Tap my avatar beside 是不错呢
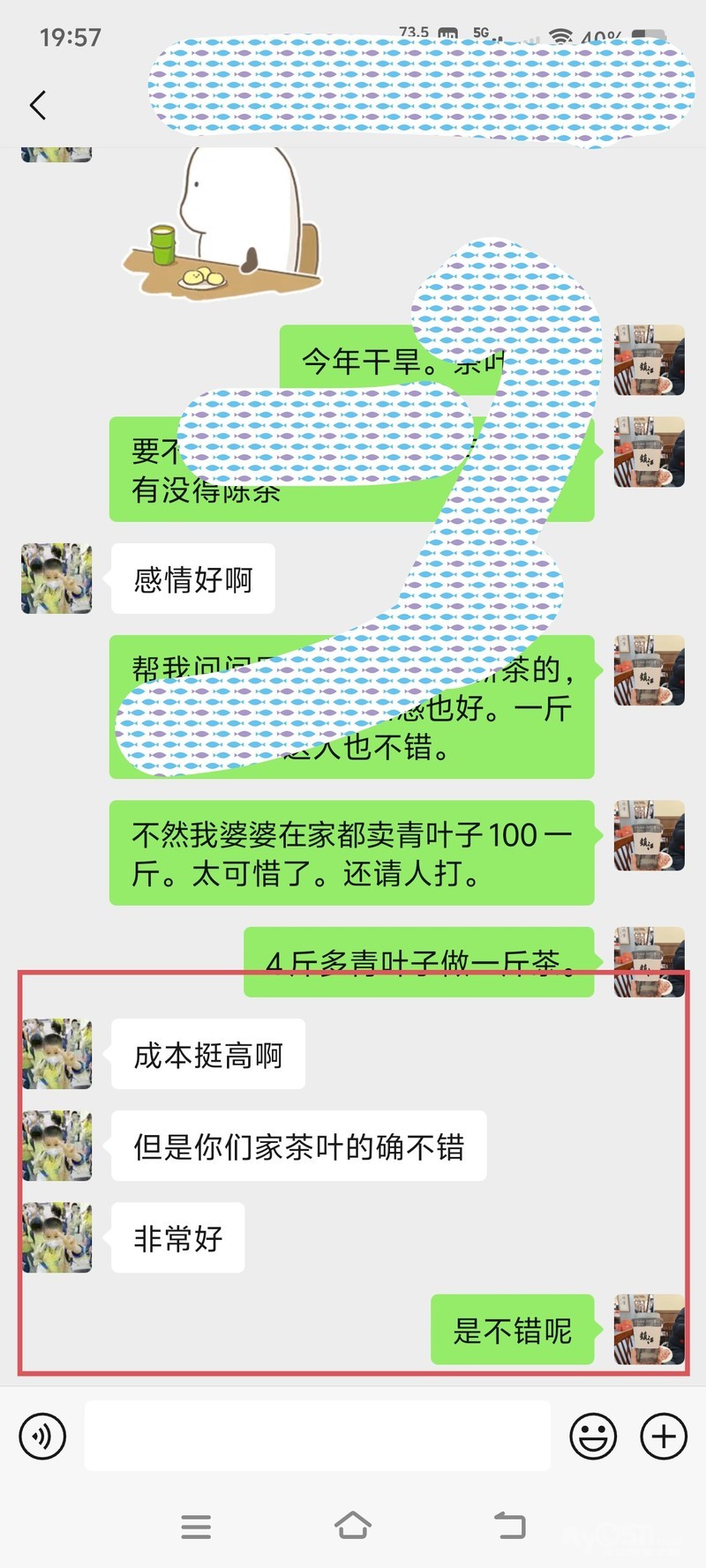This screenshot has width=706, height=1568. tap(650, 1329)
